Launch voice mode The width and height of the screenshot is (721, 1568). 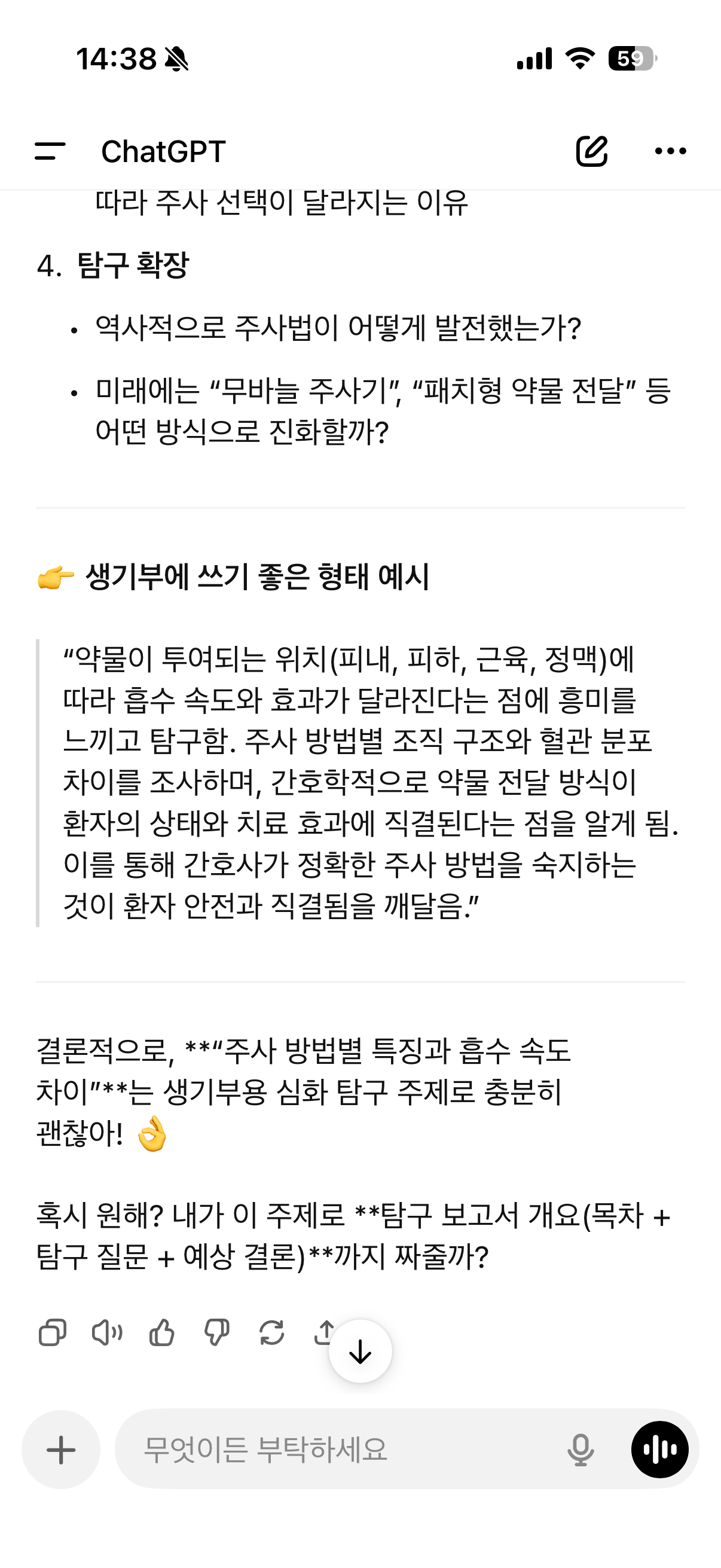(659, 1450)
